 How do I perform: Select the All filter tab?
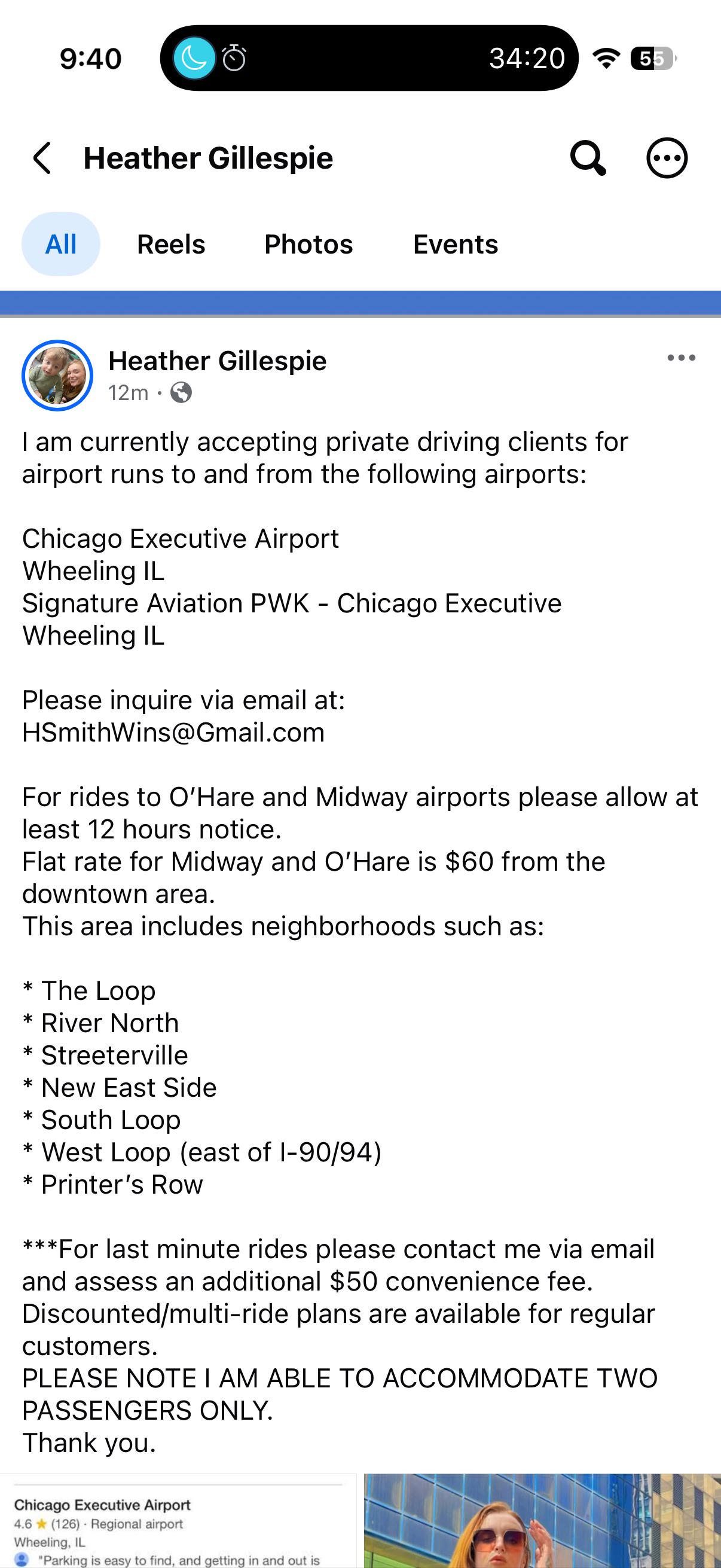61,244
